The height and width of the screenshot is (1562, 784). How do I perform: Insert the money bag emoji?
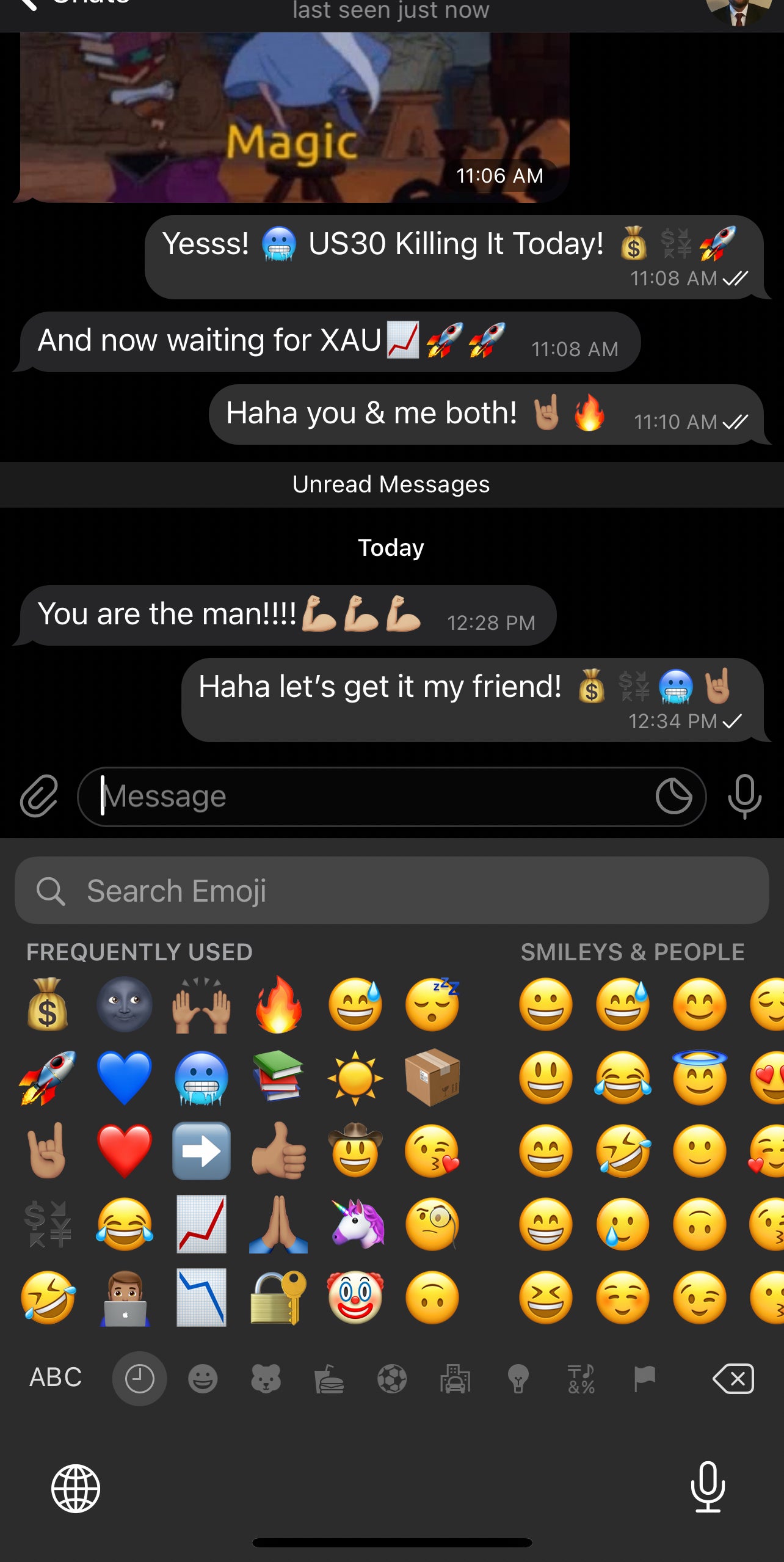pyautogui.click(x=48, y=1005)
